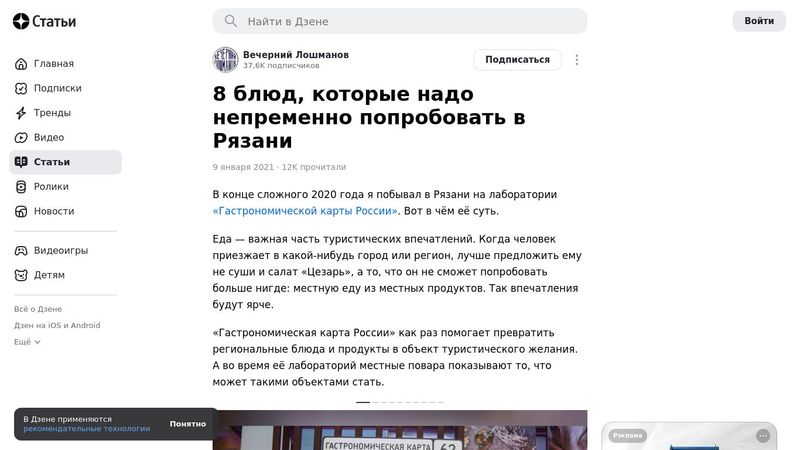Expand the "Ещё" footer menu
800x450 pixels.
coord(27,342)
